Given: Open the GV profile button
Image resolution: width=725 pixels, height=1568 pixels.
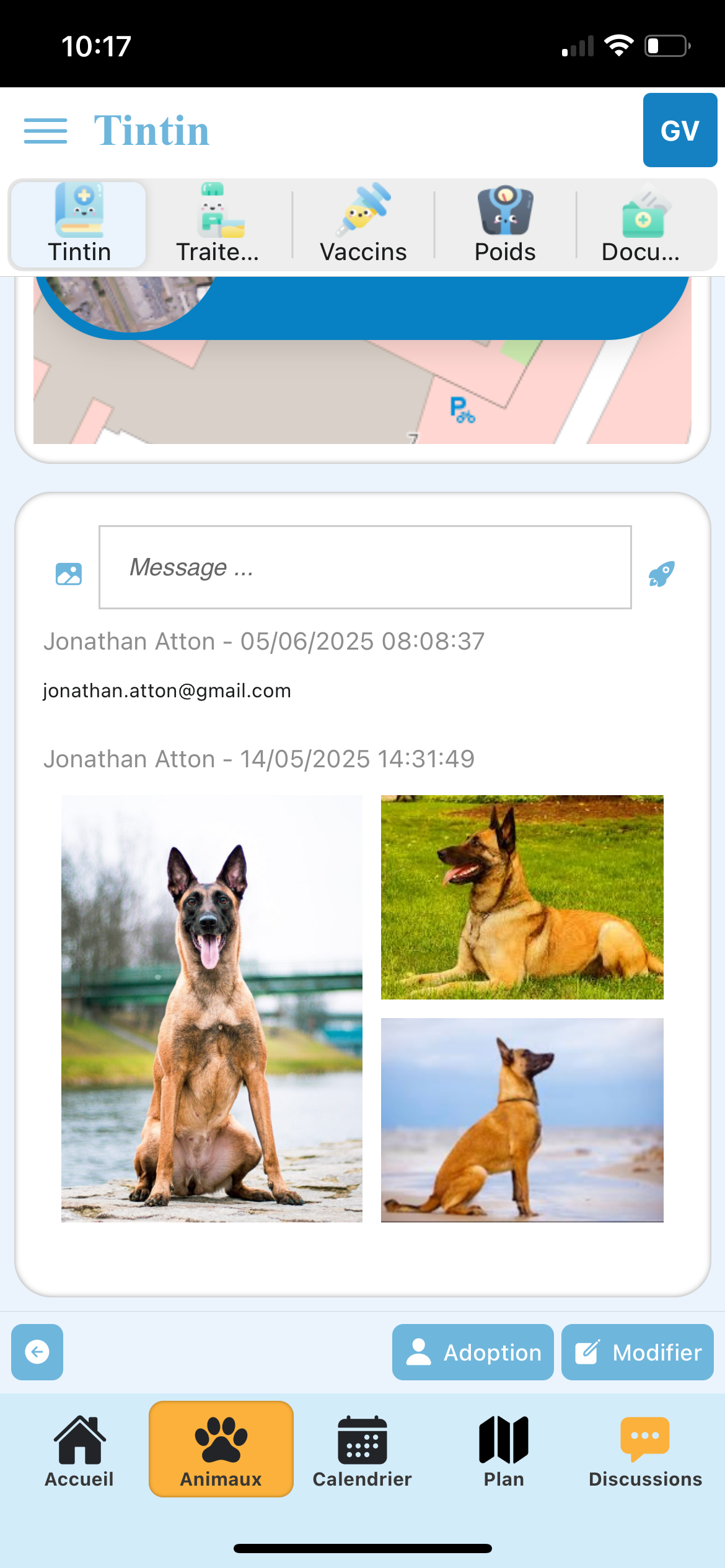Looking at the screenshot, I should click(680, 130).
